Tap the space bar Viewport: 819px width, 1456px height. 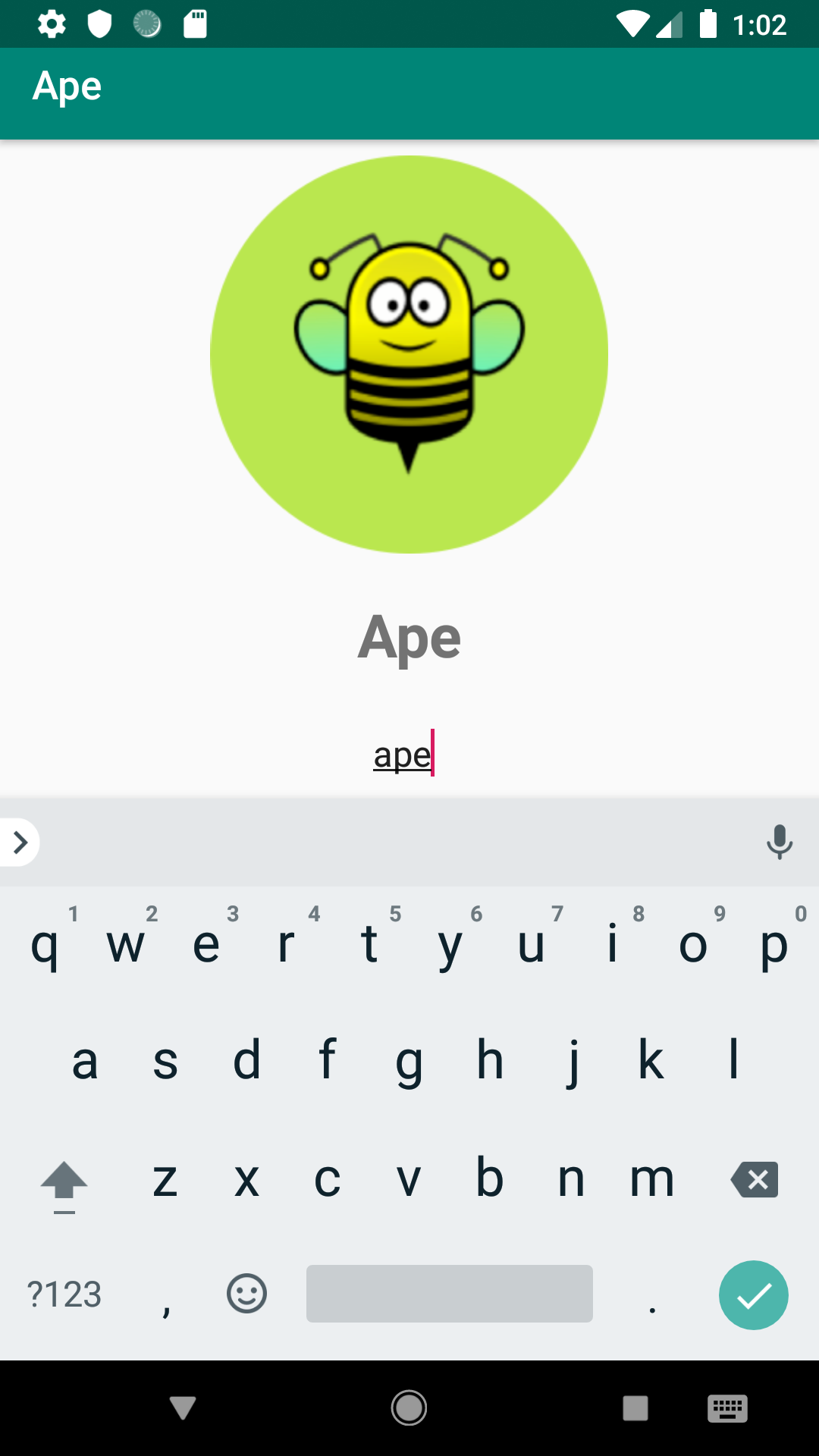[449, 1294]
